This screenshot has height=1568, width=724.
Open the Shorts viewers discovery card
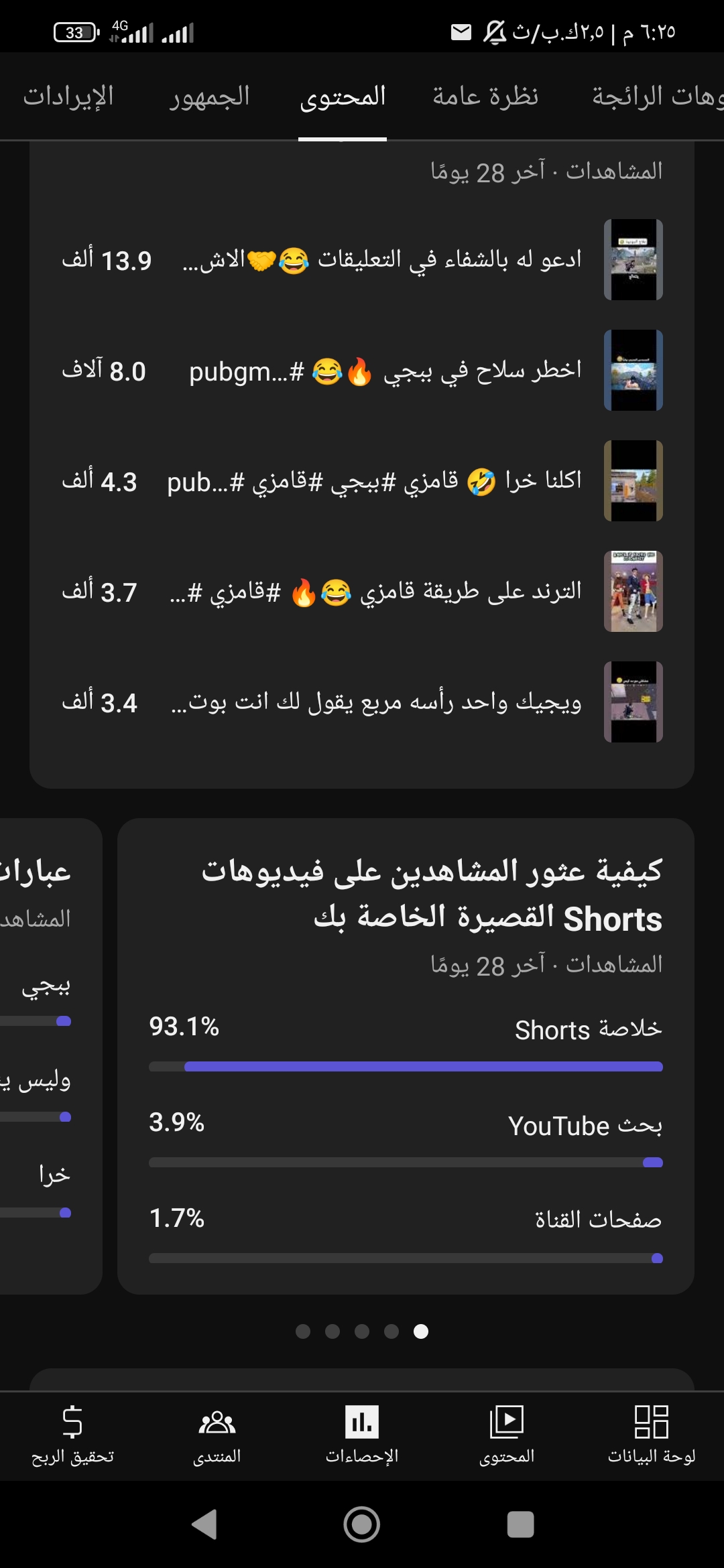pos(406,1056)
